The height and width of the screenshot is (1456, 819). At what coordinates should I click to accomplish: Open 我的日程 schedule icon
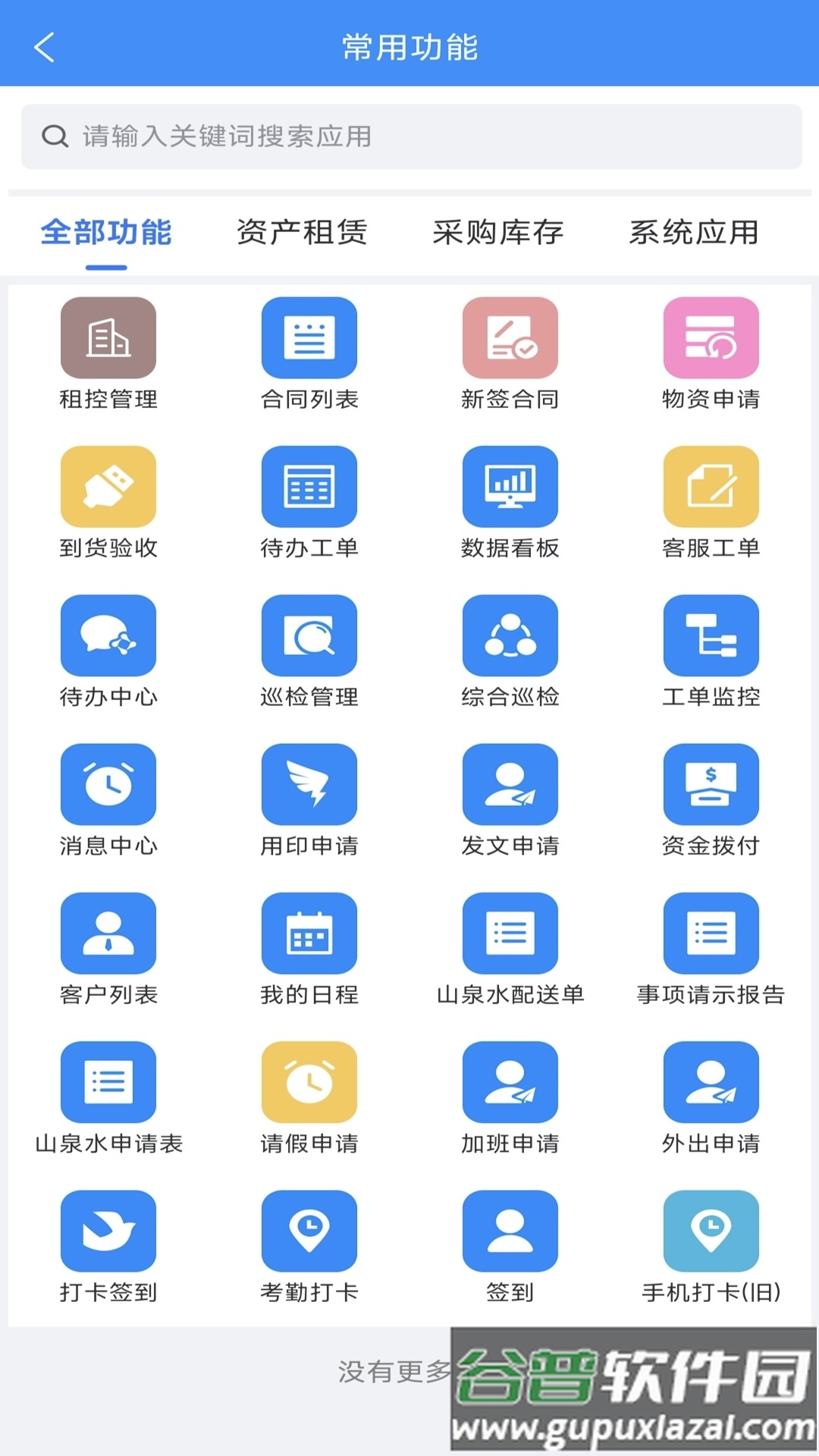click(309, 932)
